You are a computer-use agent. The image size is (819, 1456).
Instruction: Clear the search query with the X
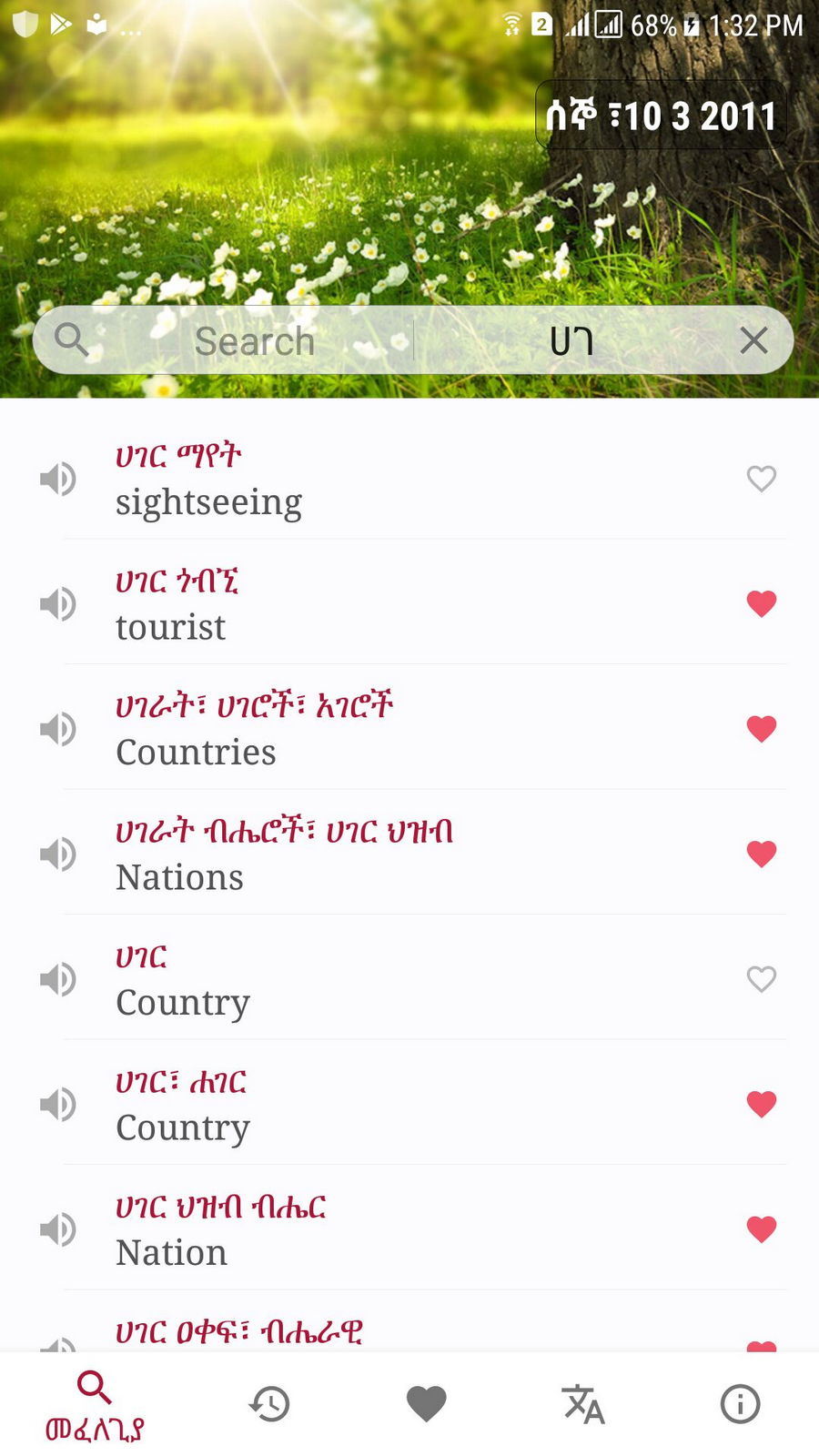pos(753,341)
